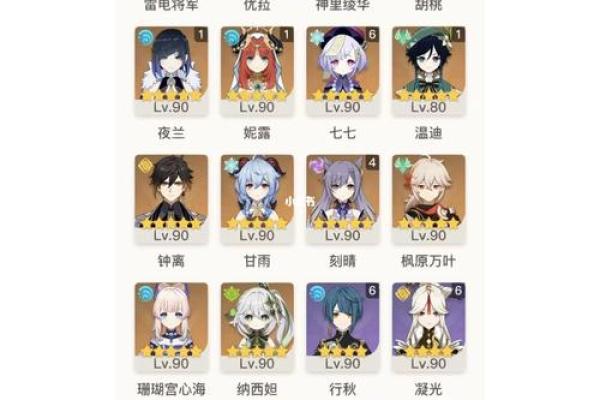Open Ganyu's character card
This screenshot has width=600, height=400.
(x=257, y=198)
